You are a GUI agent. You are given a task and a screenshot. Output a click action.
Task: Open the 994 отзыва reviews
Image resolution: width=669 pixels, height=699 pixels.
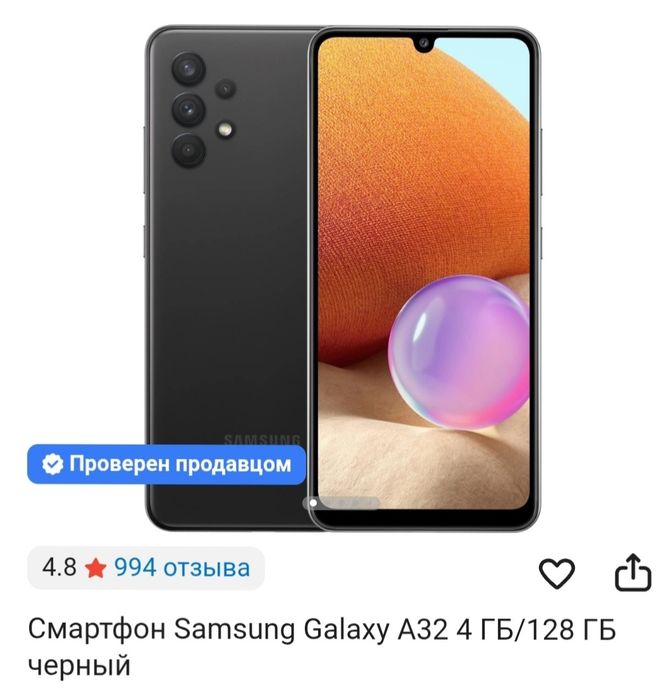coord(181,568)
